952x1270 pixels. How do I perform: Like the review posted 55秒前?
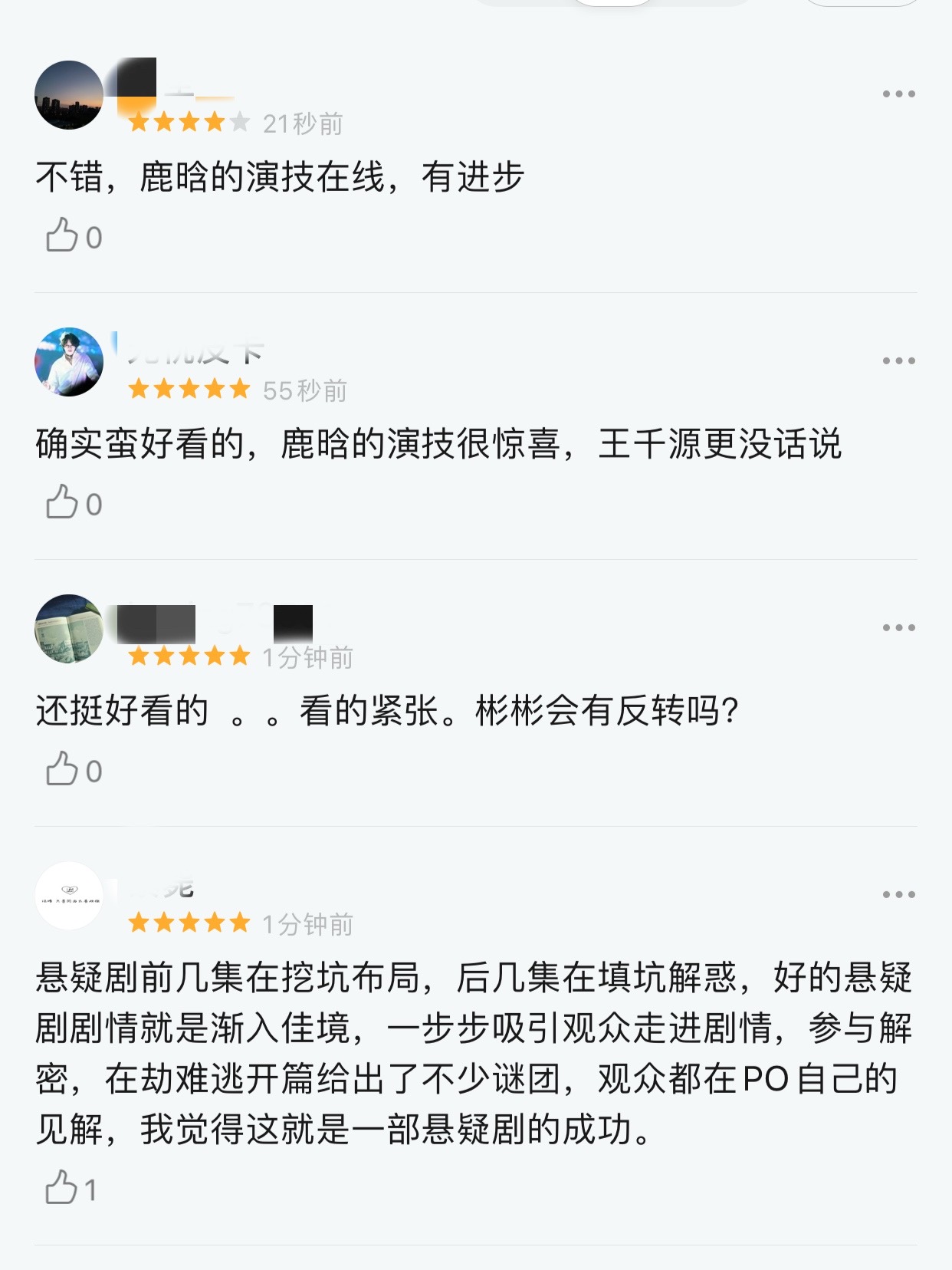(x=63, y=503)
